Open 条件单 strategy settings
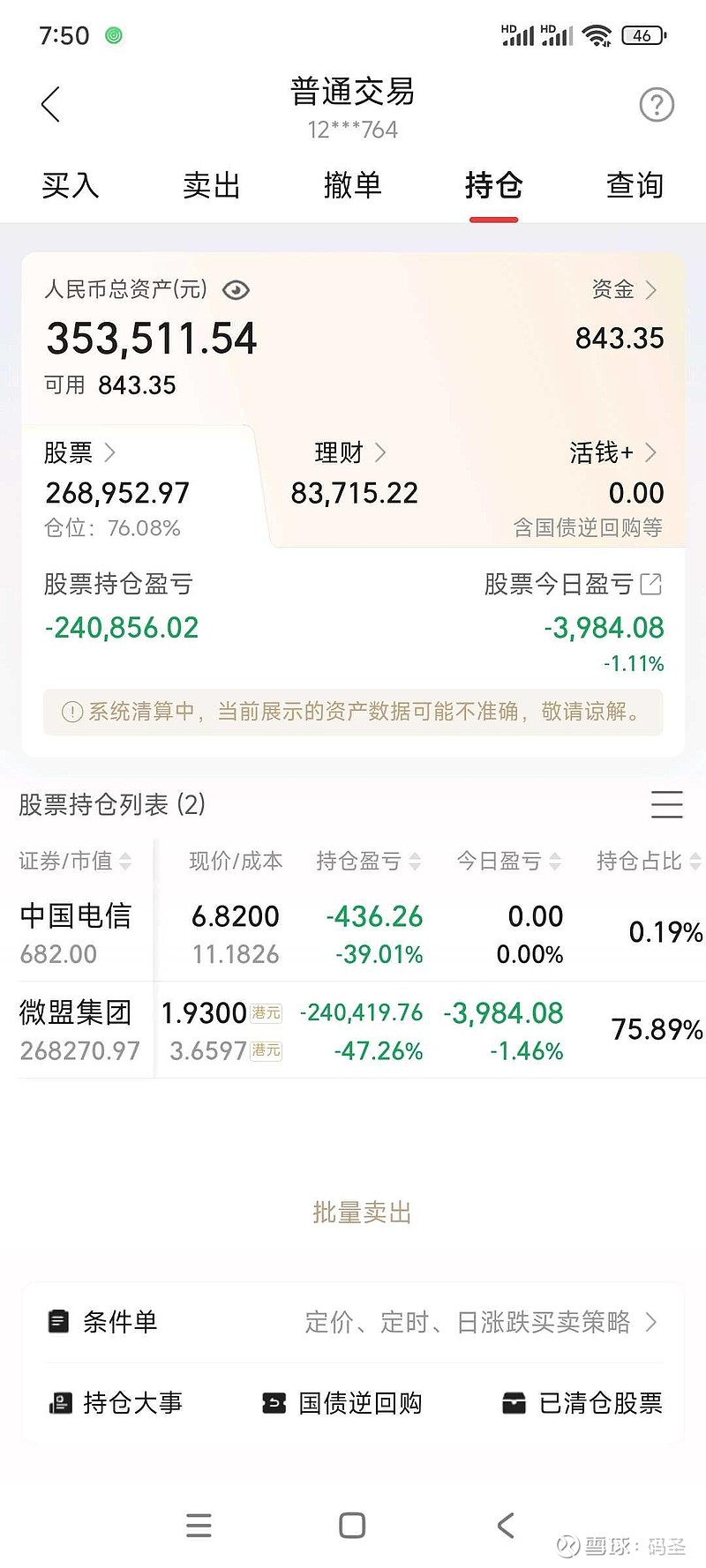Screen dimensions: 706x1568 [x=353, y=1322]
